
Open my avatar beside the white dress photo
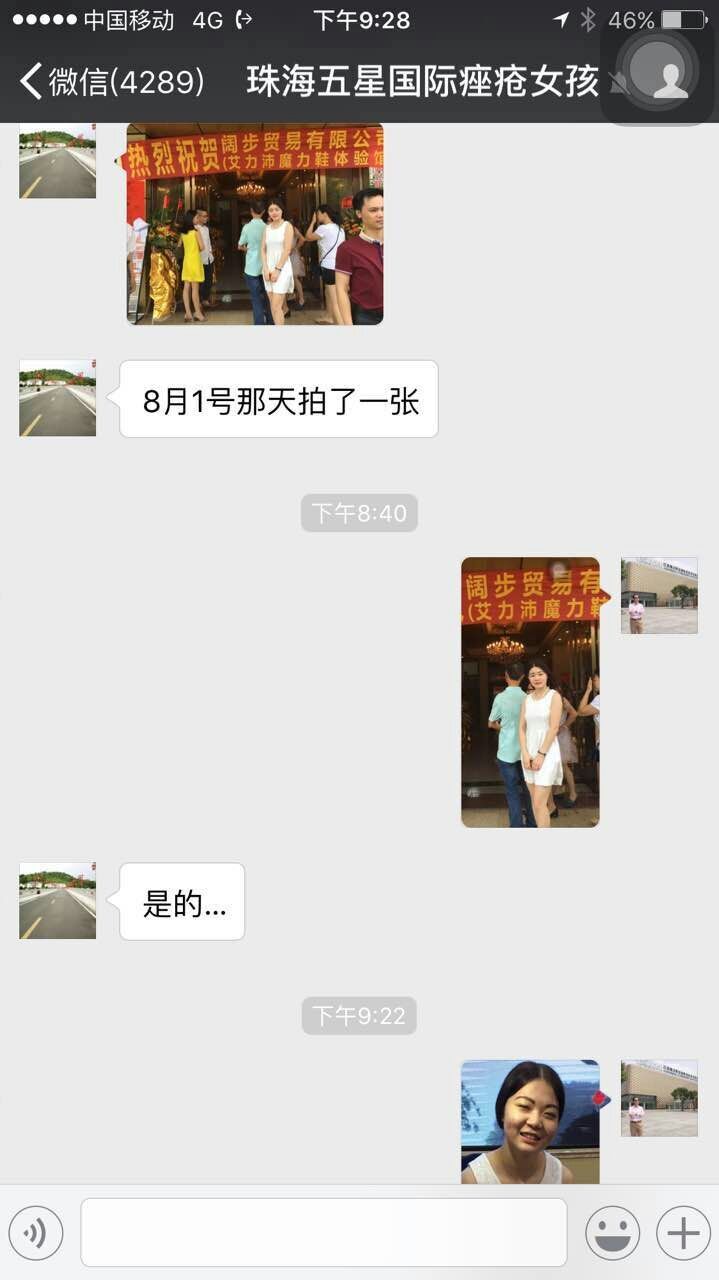(x=659, y=596)
